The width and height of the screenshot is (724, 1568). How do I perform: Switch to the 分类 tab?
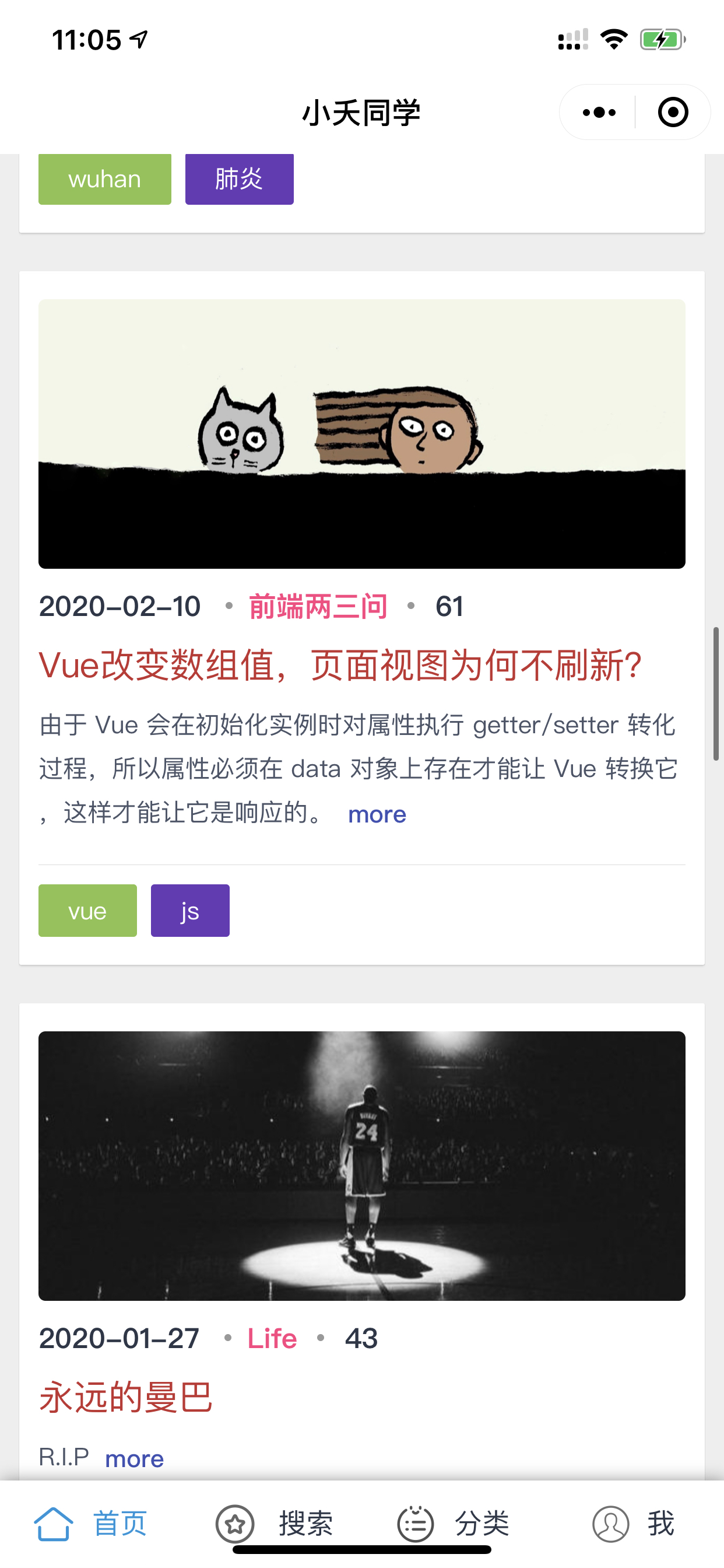[454, 1524]
